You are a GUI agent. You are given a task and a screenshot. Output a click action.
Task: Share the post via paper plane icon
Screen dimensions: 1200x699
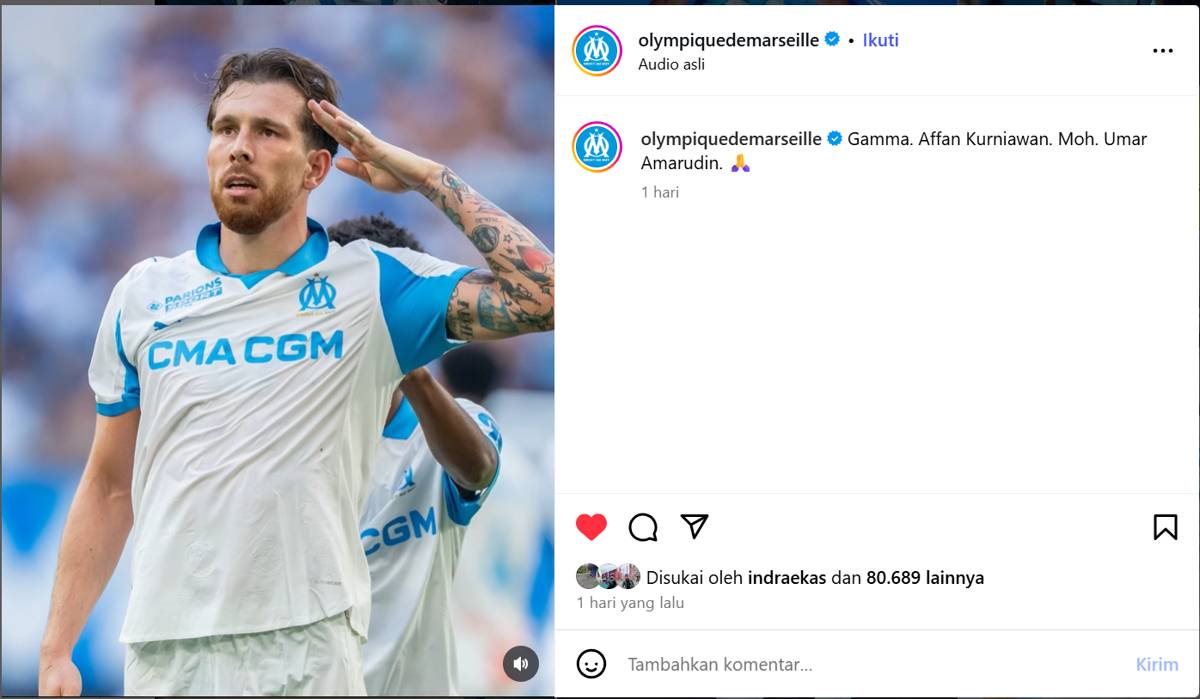694,526
